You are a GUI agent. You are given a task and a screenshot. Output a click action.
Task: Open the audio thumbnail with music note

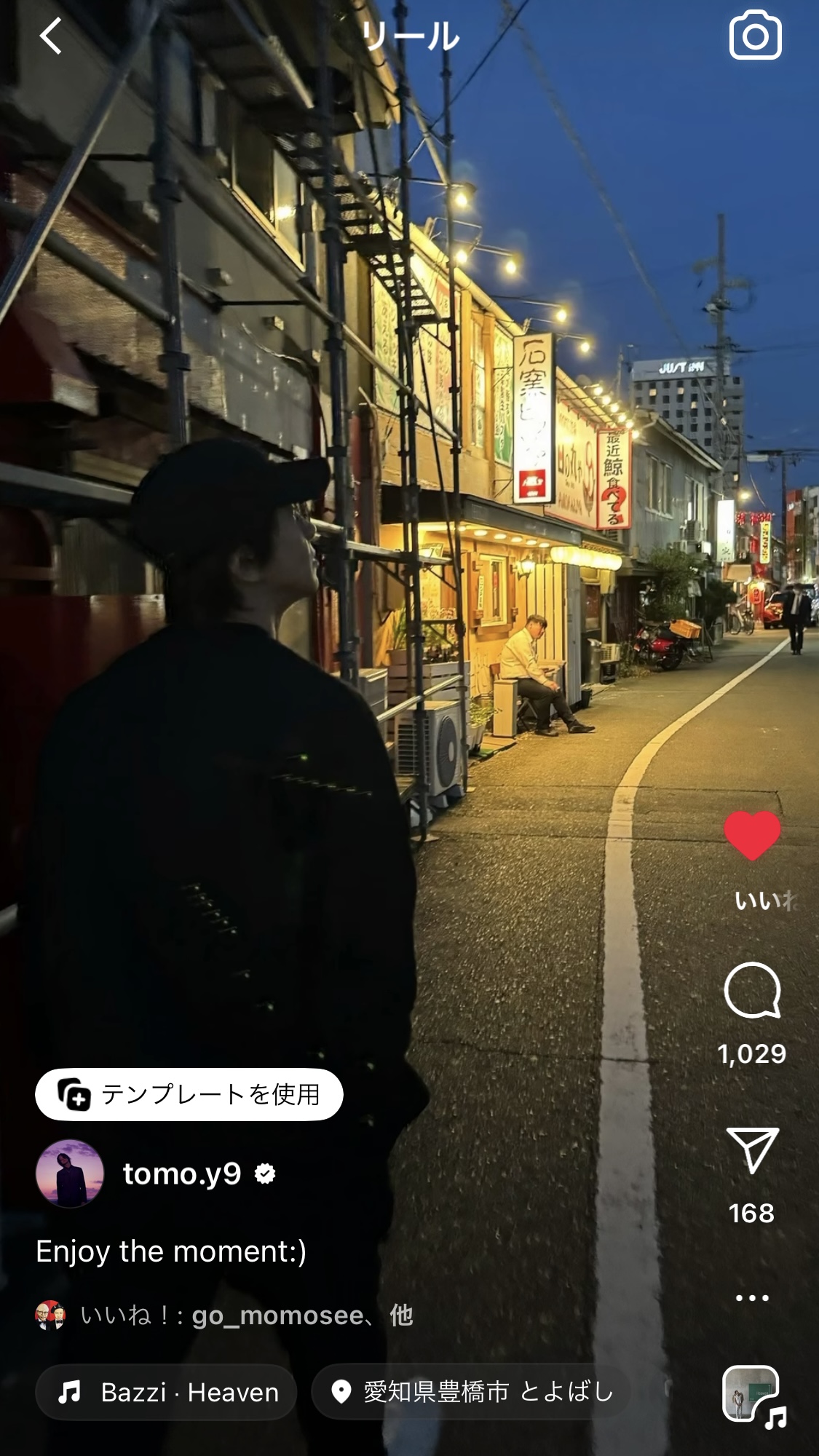click(x=752, y=1393)
